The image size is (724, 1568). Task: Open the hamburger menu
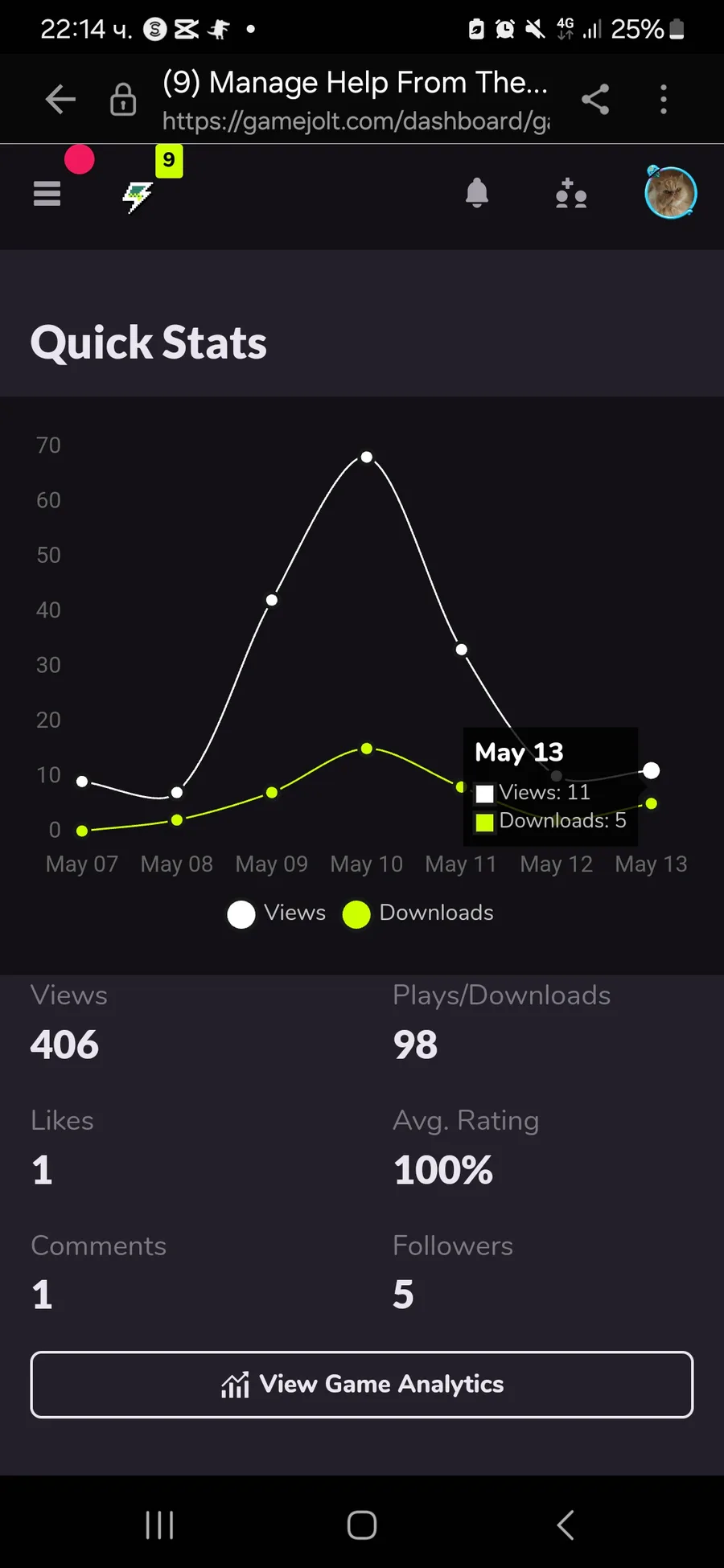coord(47,194)
